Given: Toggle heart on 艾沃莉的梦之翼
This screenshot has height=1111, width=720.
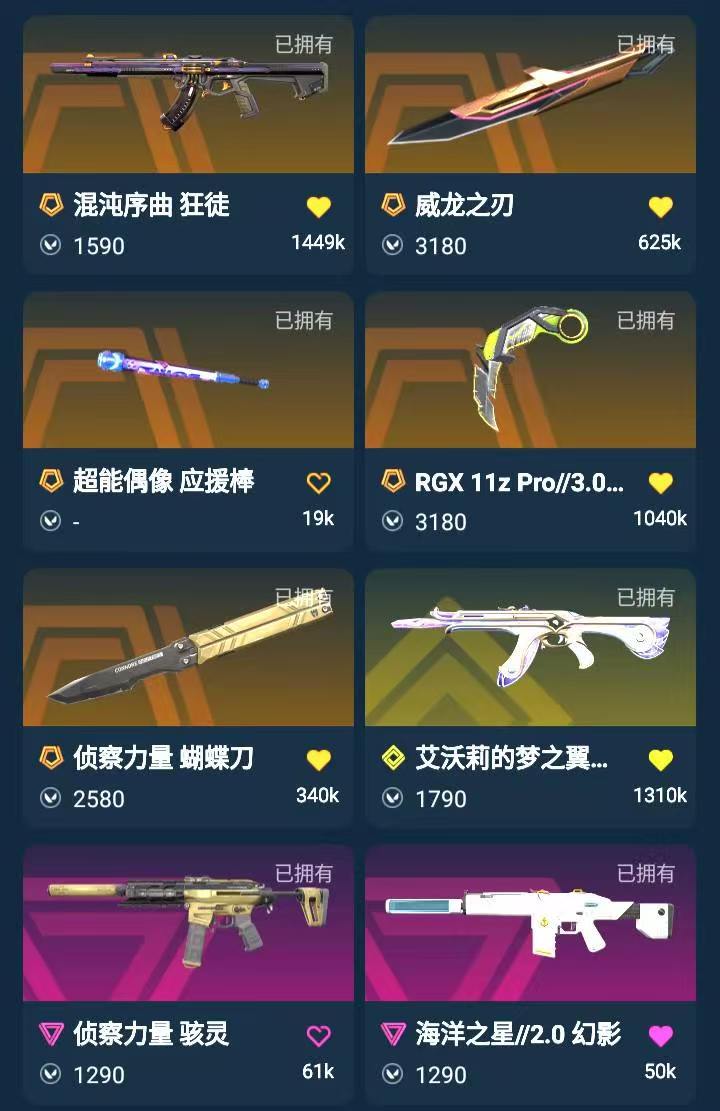Looking at the screenshot, I should [x=660, y=760].
